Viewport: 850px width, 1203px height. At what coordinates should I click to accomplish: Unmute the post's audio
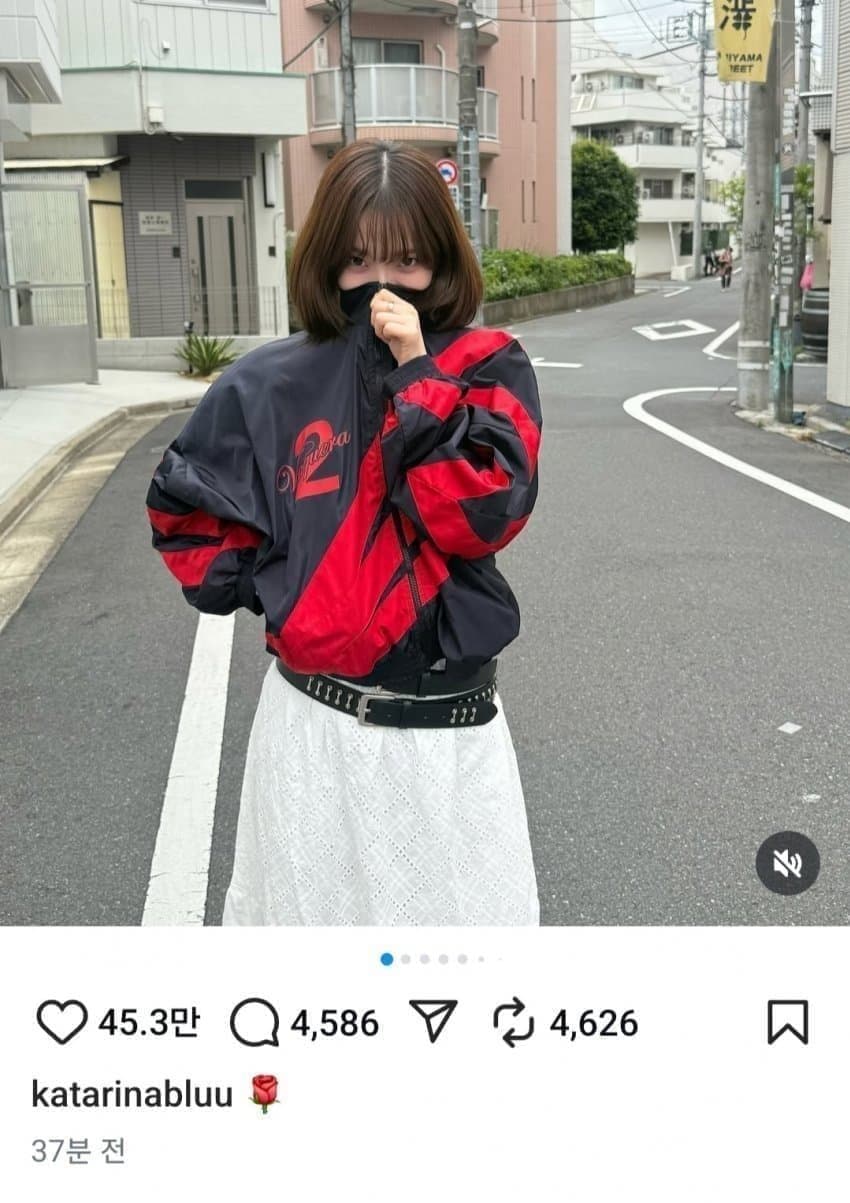click(787, 863)
